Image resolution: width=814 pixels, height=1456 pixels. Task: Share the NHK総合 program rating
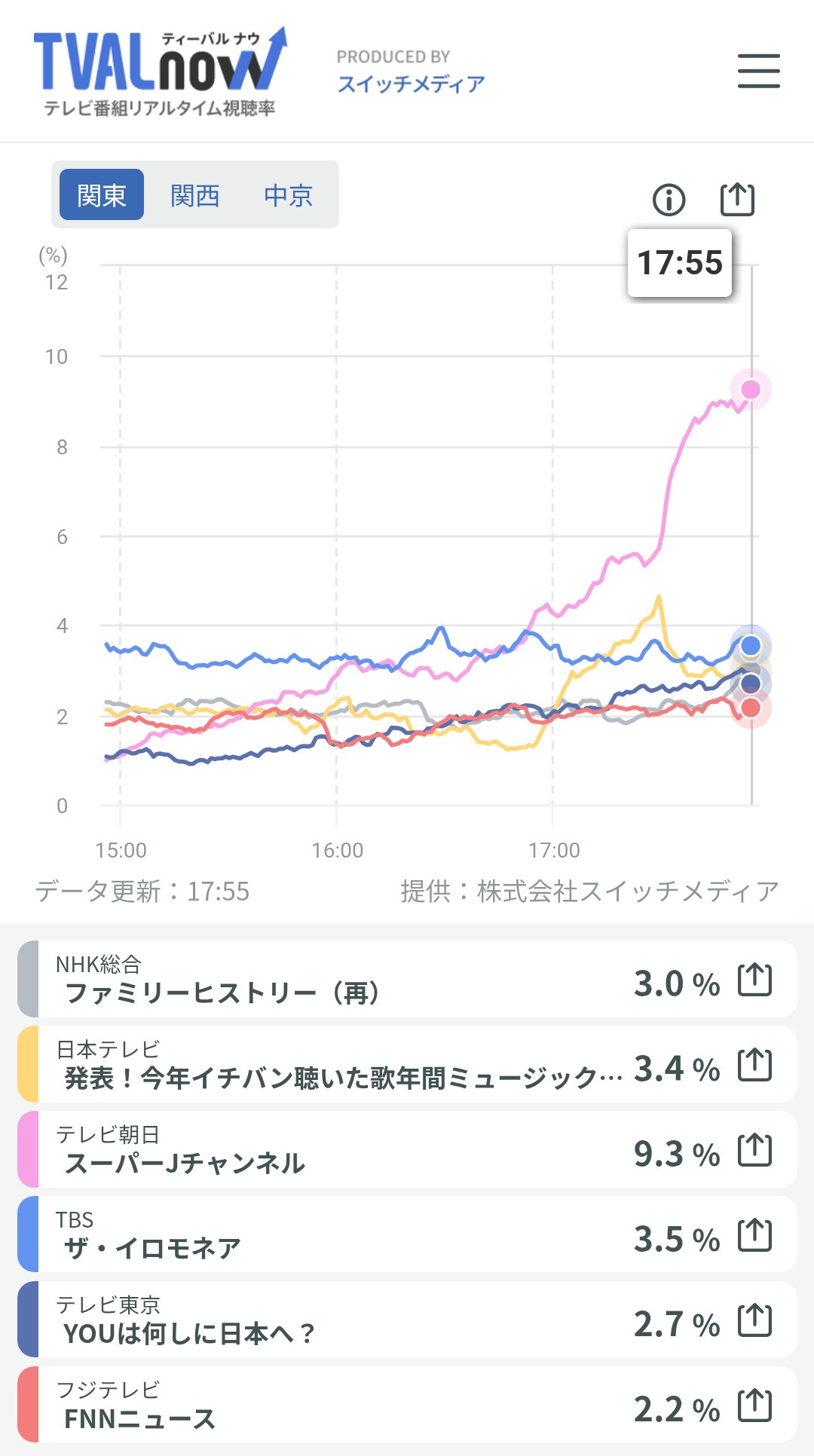(754, 980)
